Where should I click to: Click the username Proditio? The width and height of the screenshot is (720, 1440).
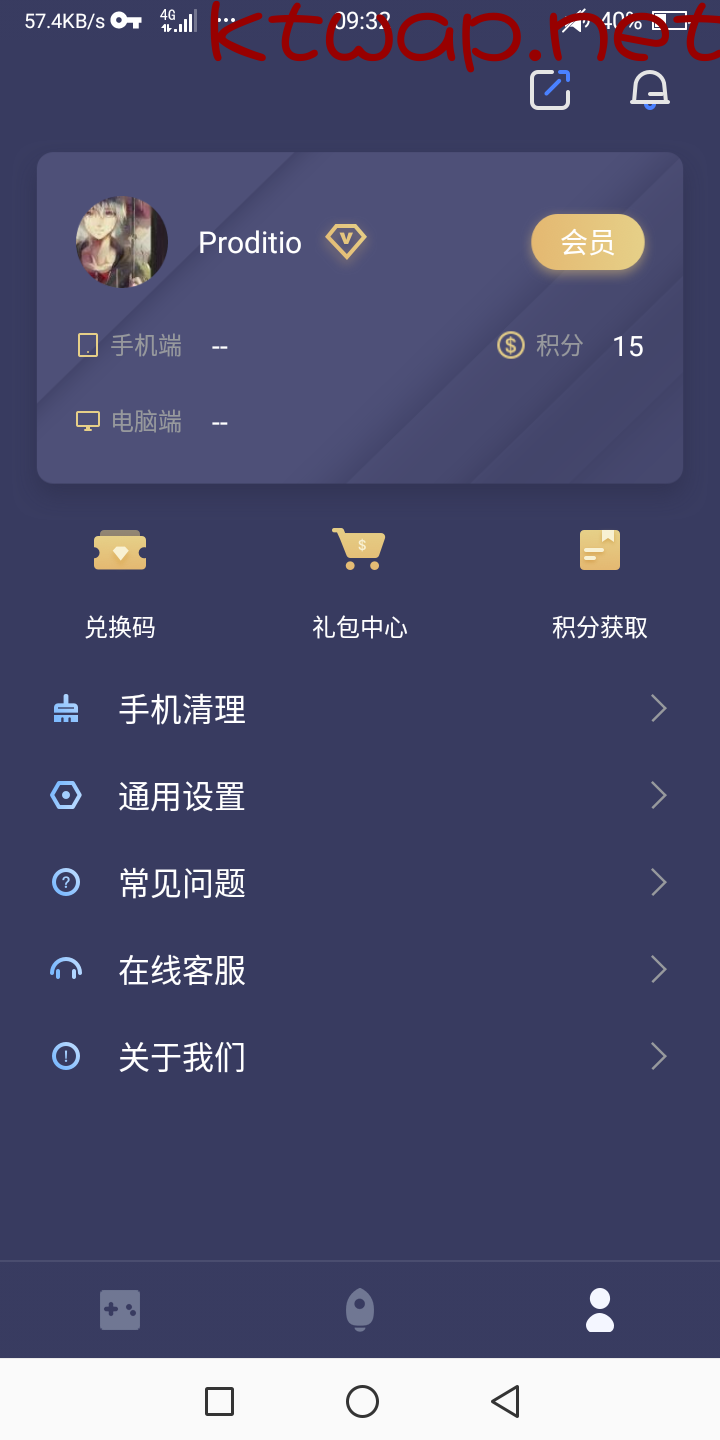[249, 242]
